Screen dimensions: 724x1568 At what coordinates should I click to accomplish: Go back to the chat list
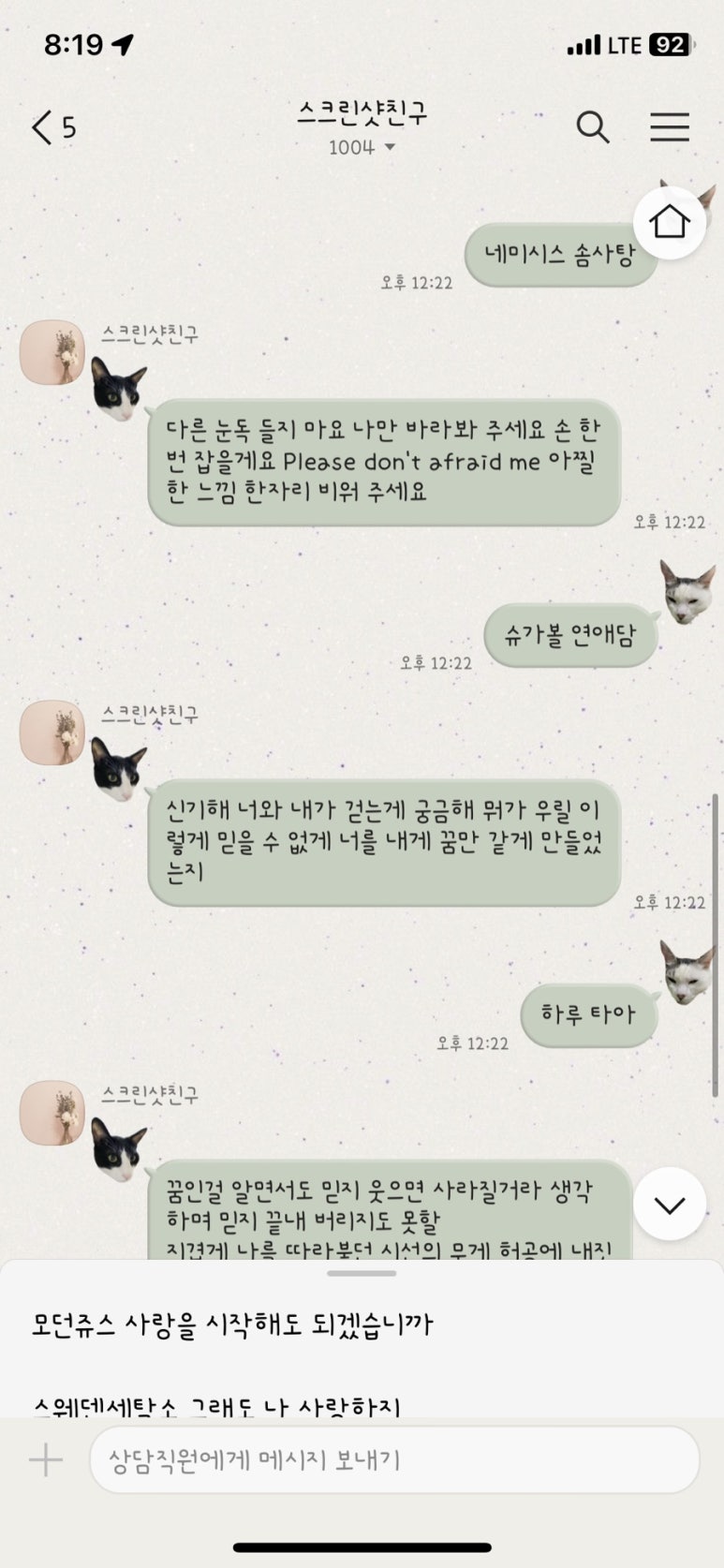click(53, 127)
